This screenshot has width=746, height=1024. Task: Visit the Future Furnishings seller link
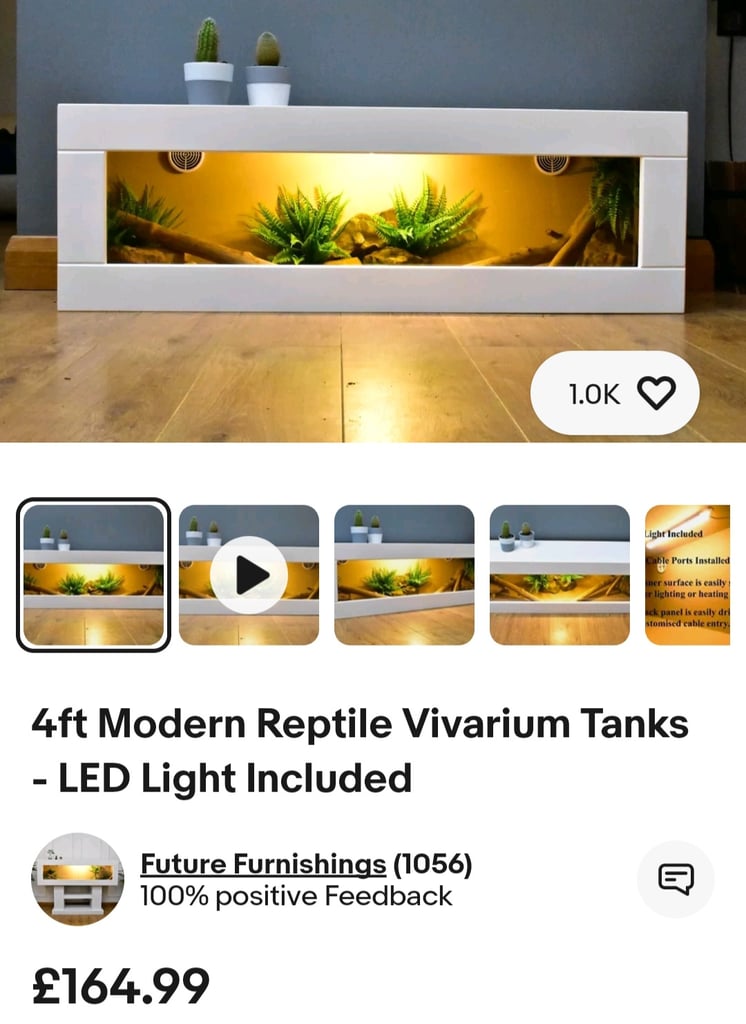click(x=263, y=864)
